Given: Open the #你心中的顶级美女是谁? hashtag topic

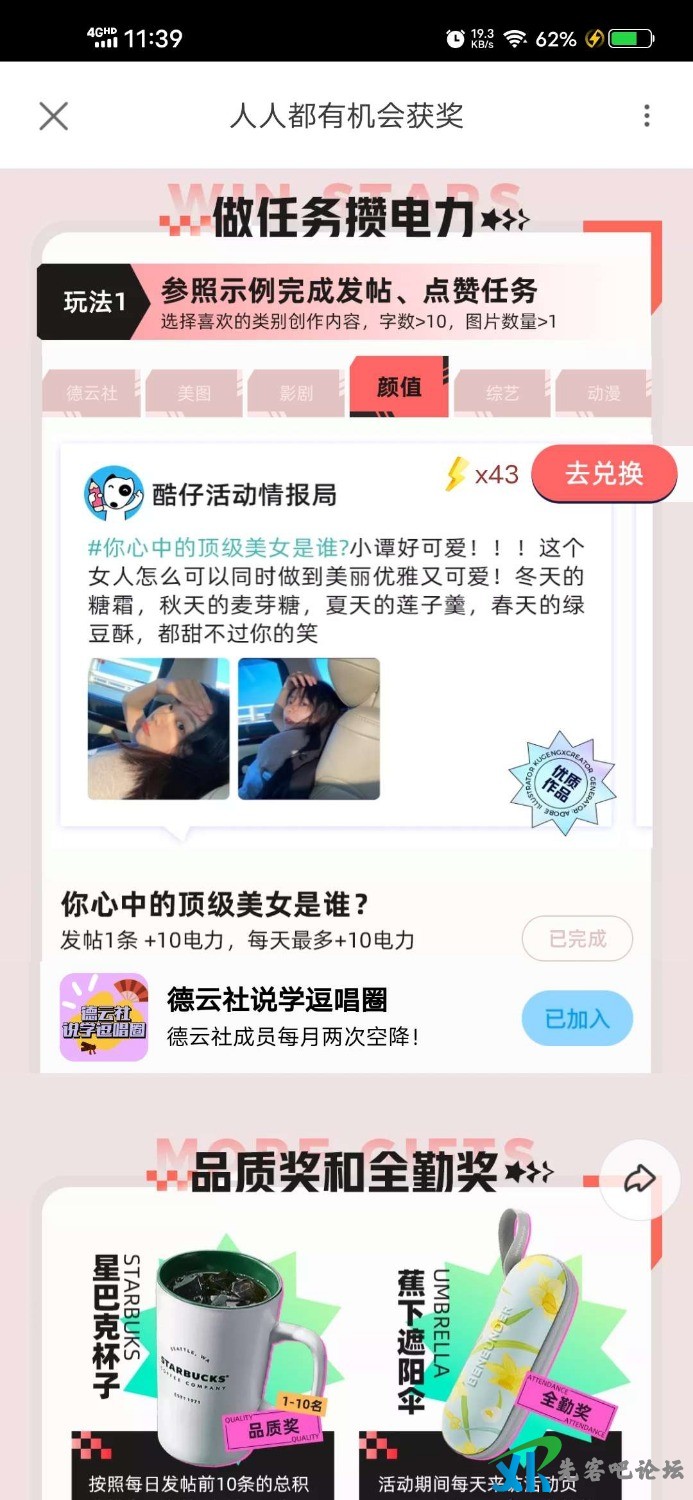Looking at the screenshot, I should coord(218,548).
